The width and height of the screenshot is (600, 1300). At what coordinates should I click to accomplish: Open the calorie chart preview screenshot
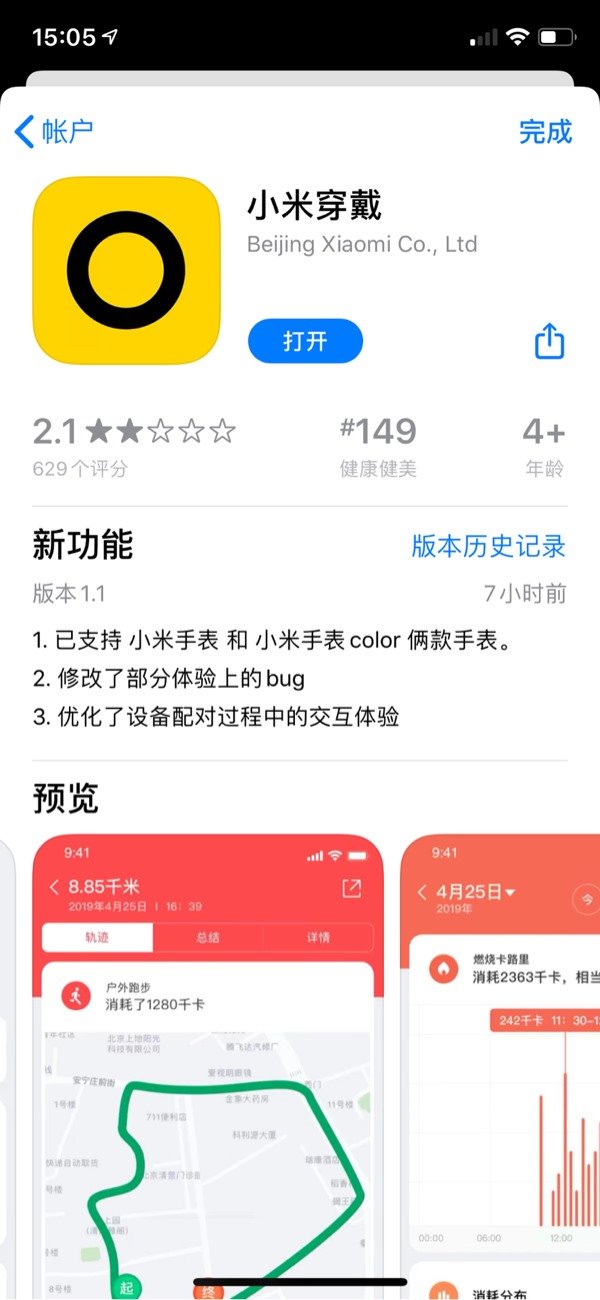[500, 1060]
